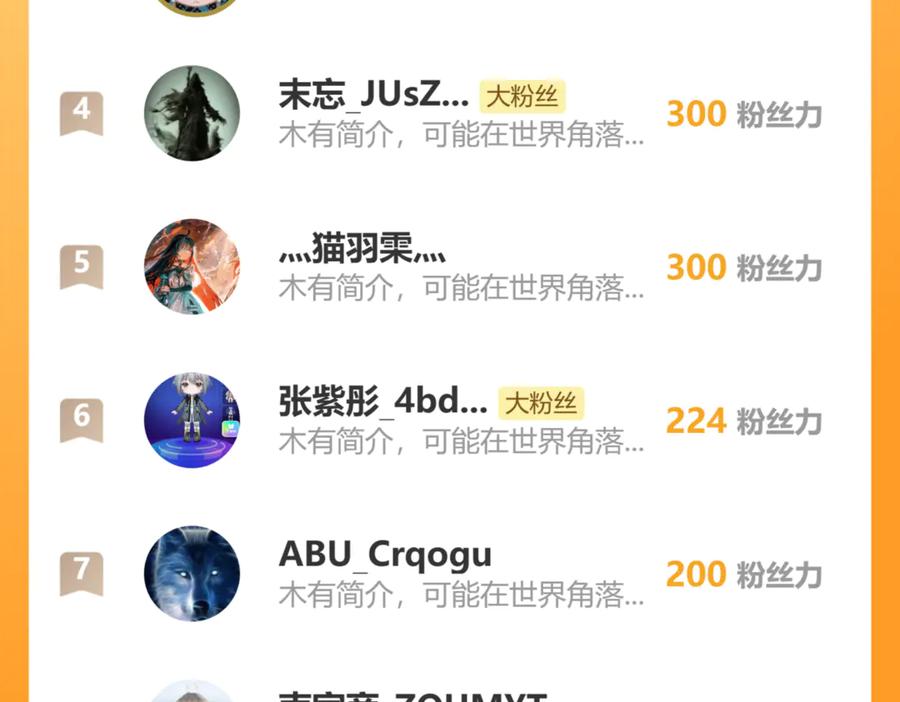Screen dimensions: 900x702
Task: Open the profile of ABU_Crqogu
Action: (385, 555)
